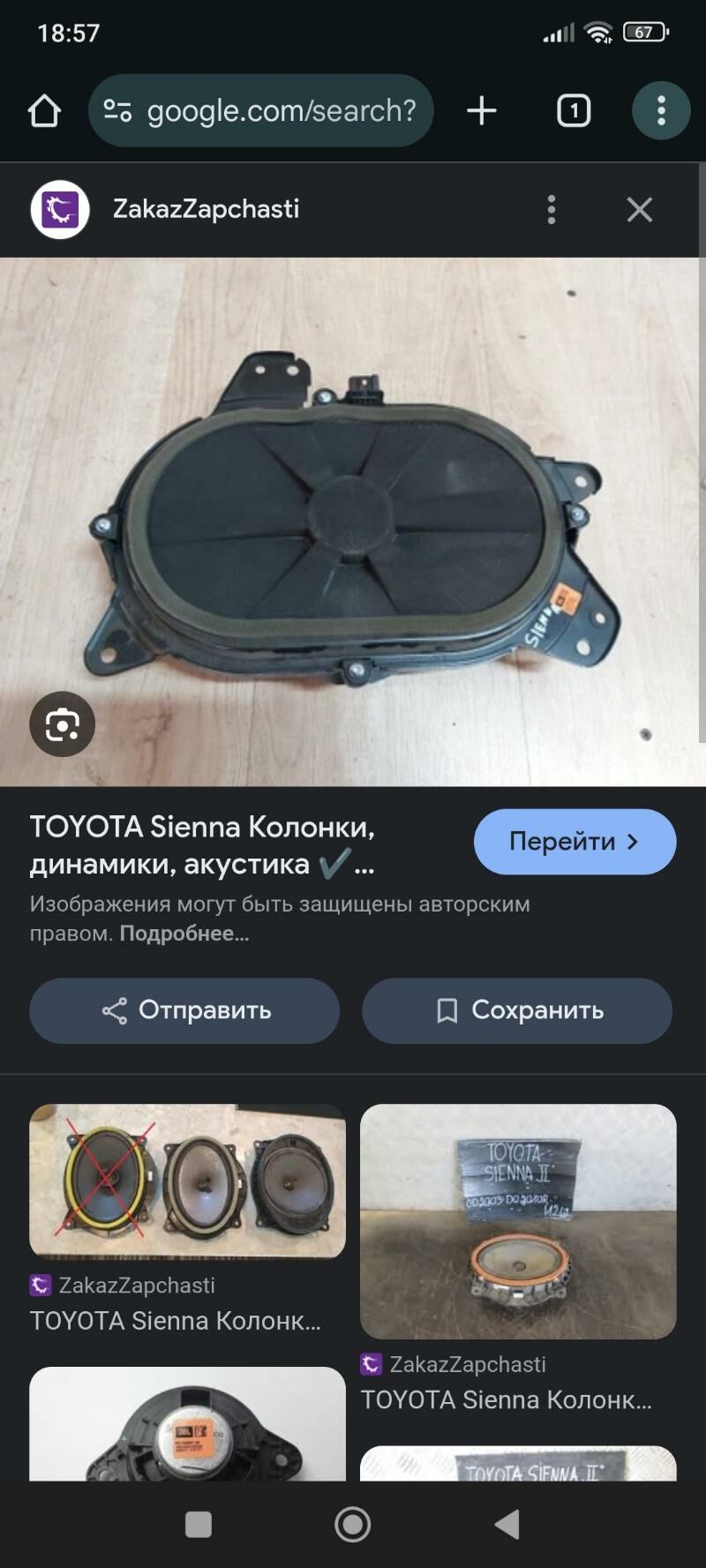Open the Toyota Sienna II speaker thumbnail
Image resolution: width=706 pixels, height=1568 pixels.
pos(518,1221)
